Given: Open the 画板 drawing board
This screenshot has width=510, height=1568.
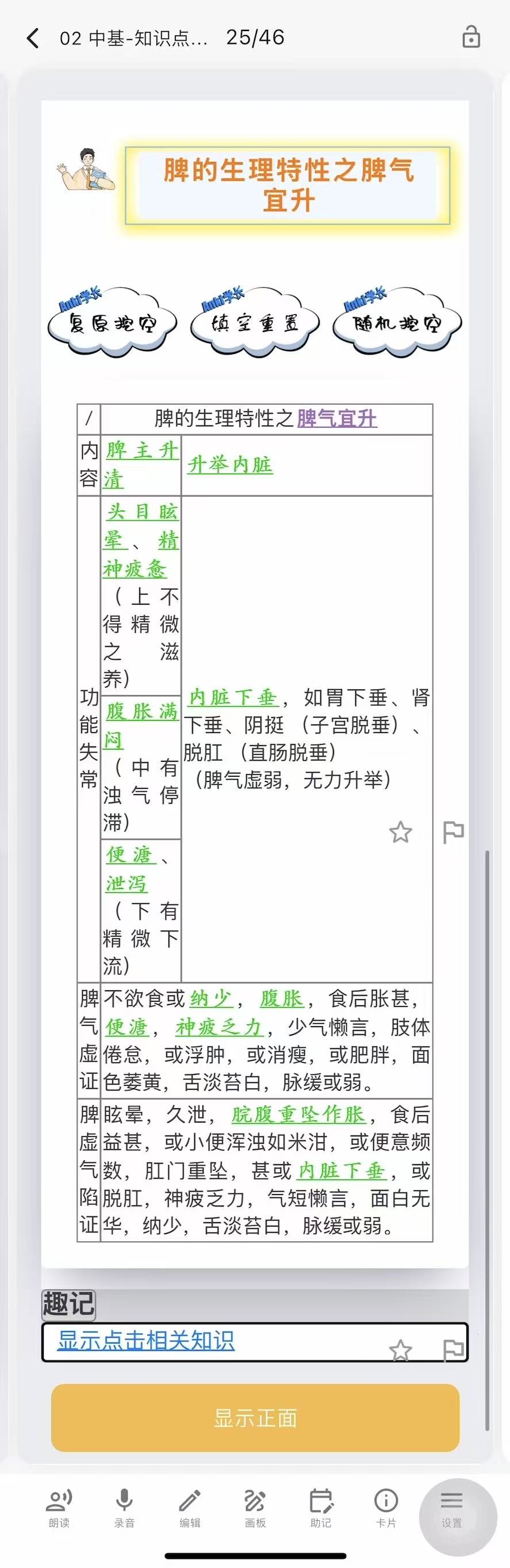Looking at the screenshot, I should (x=255, y=1508).
